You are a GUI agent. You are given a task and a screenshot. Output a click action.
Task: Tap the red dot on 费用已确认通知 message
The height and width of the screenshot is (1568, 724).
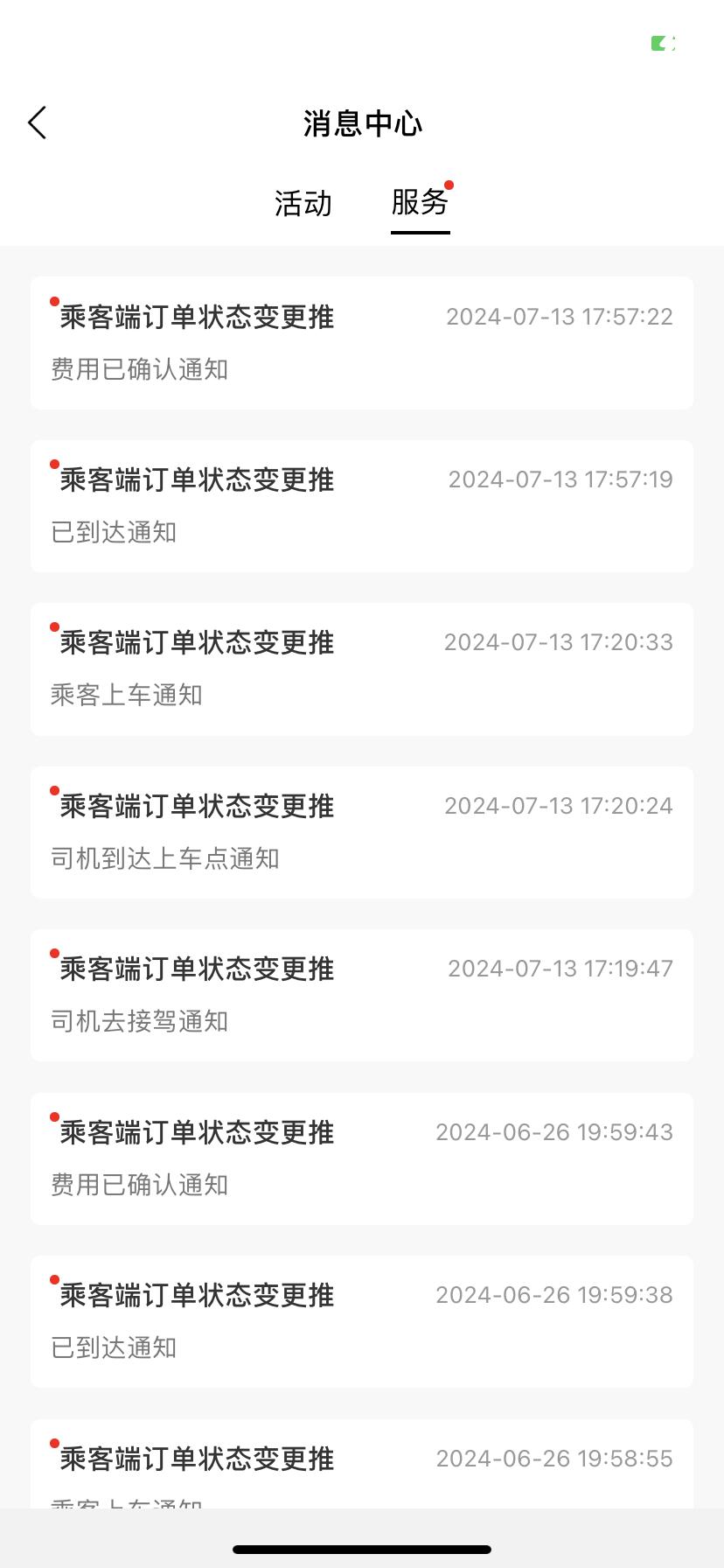[54, 300]
